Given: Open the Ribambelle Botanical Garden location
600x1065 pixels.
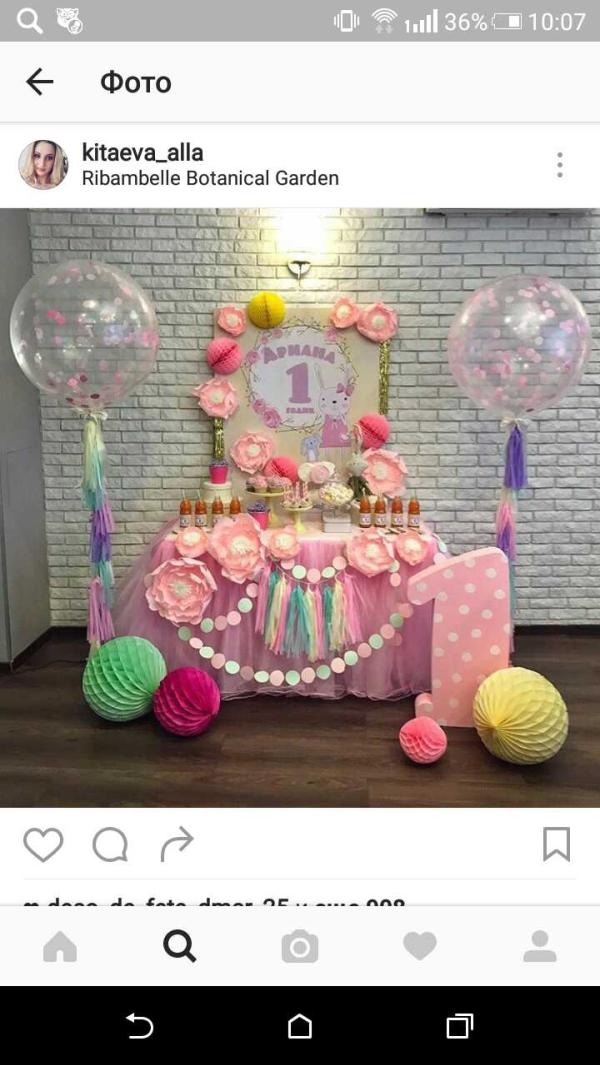Looking at the screenshot, I should click(x=210, y=179).
